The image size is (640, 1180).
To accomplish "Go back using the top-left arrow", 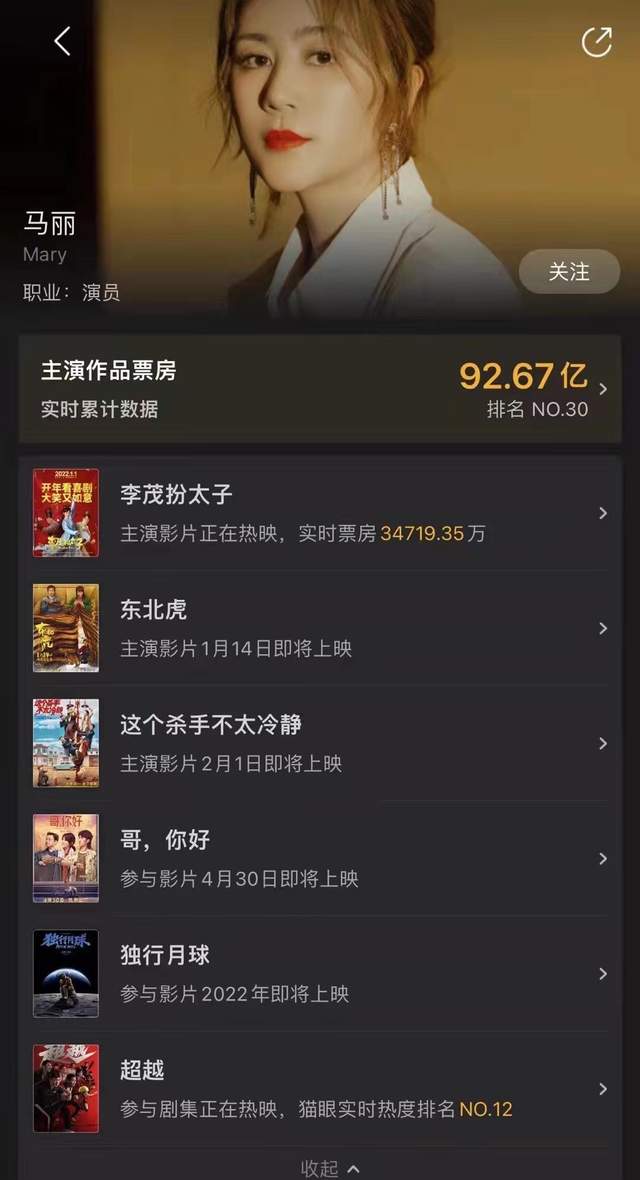I will 62,41.
